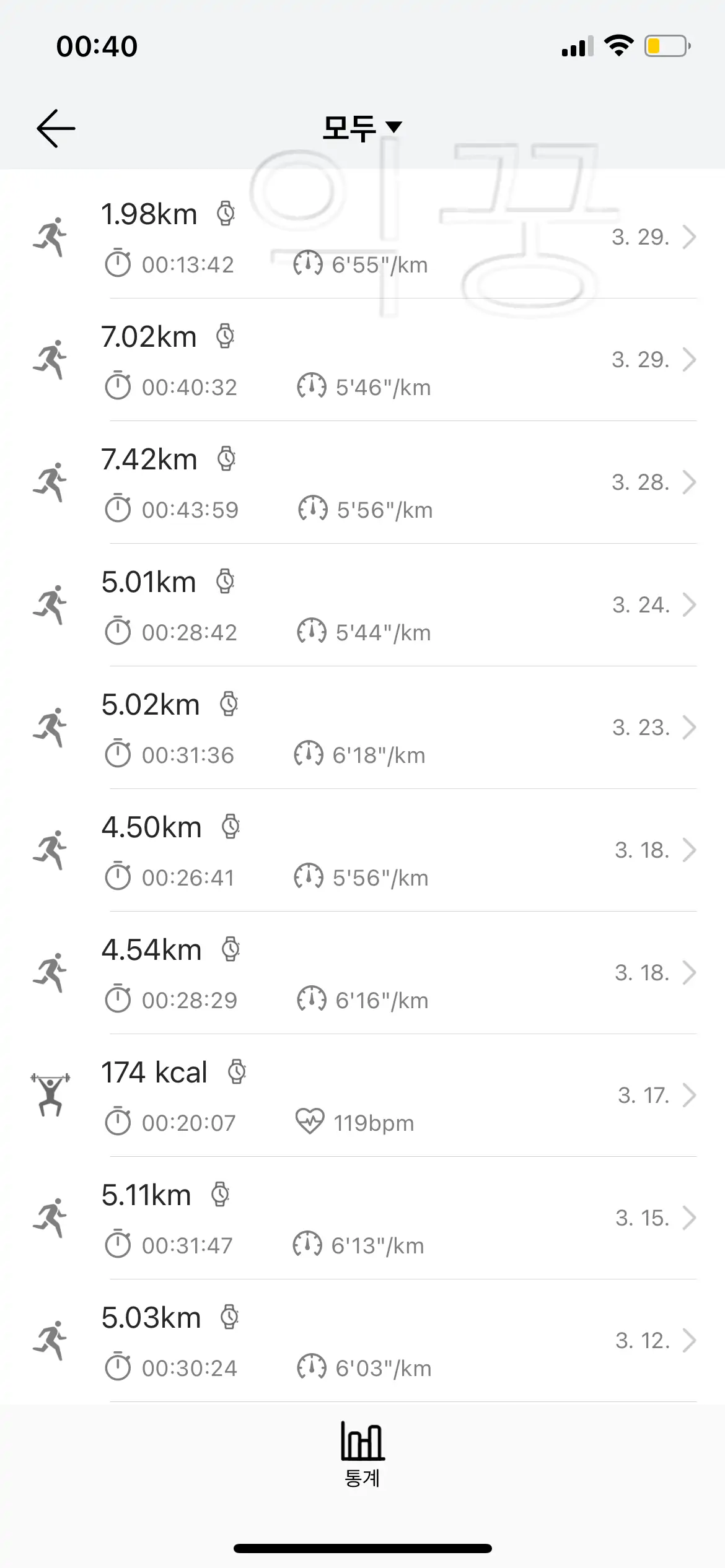Go back using the arrow icon
This screenshot has width=725, height=1568.
[56, 128]
